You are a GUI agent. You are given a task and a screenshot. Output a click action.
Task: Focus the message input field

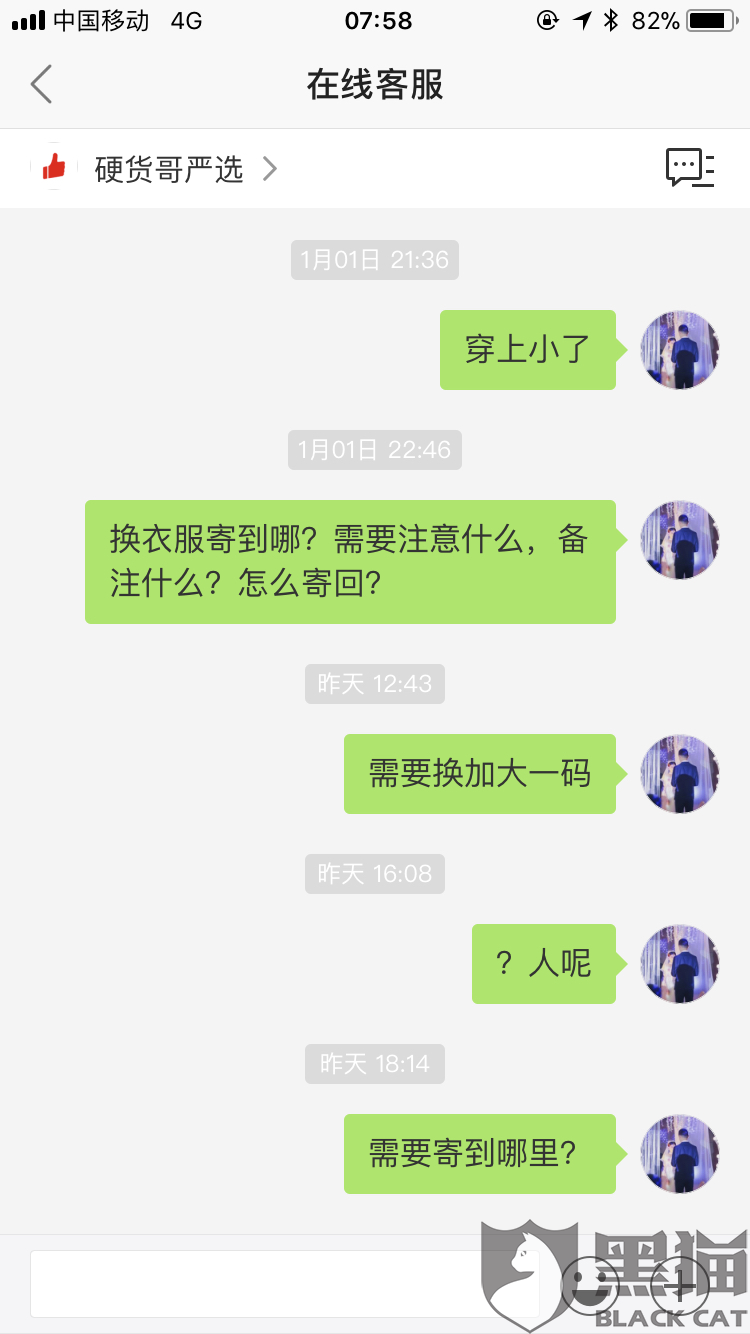pos(285,1283)
